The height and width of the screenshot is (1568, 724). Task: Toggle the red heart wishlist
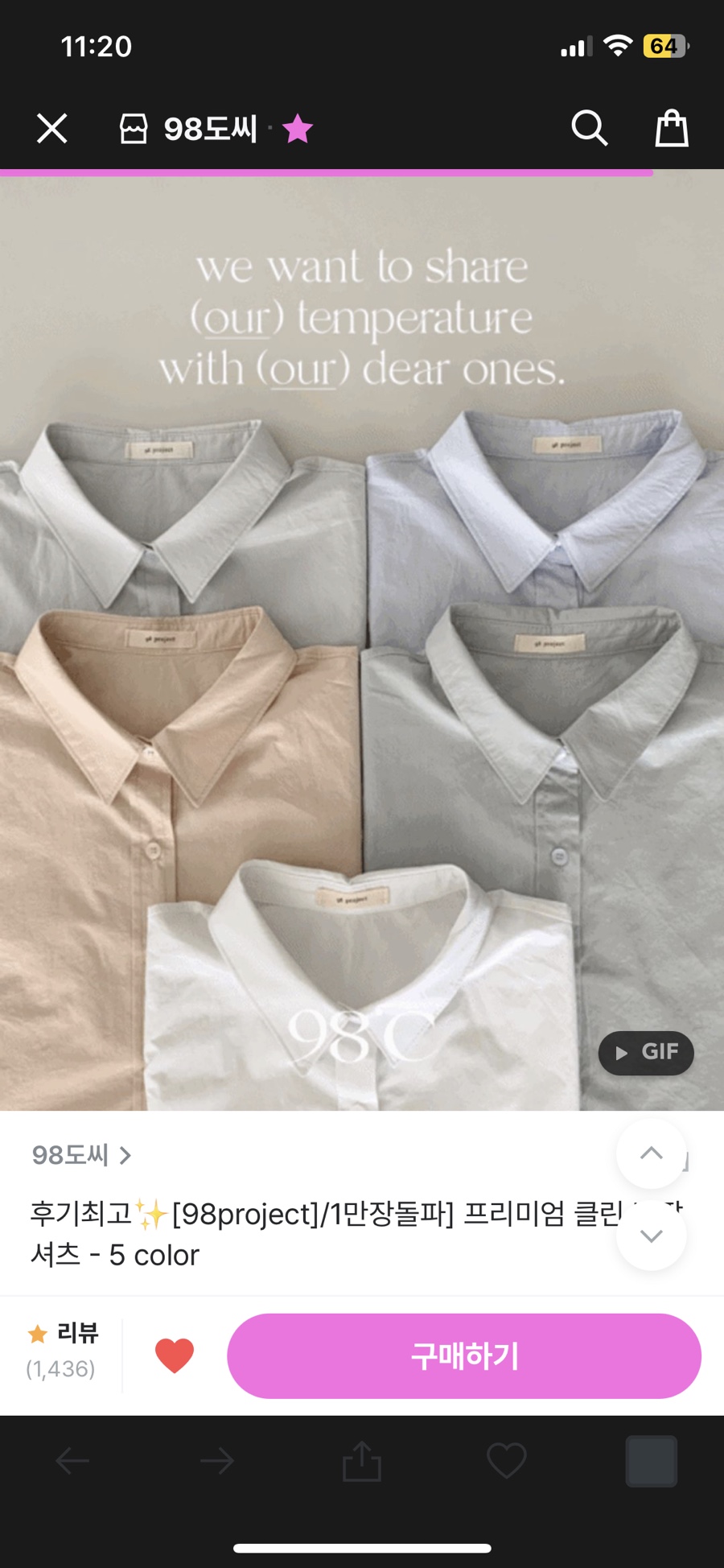[175, 1355]
